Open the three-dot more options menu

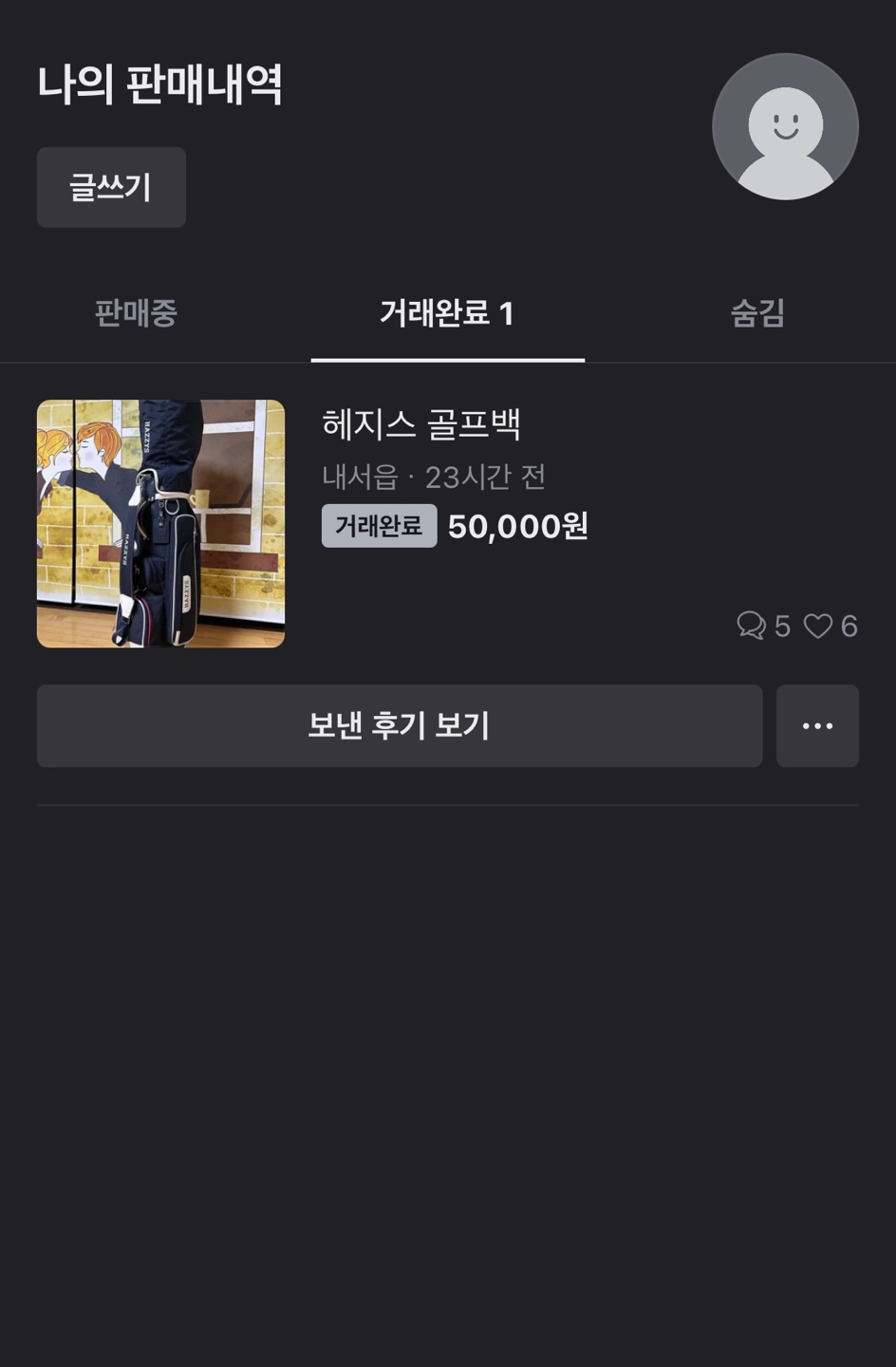(817, 726)
